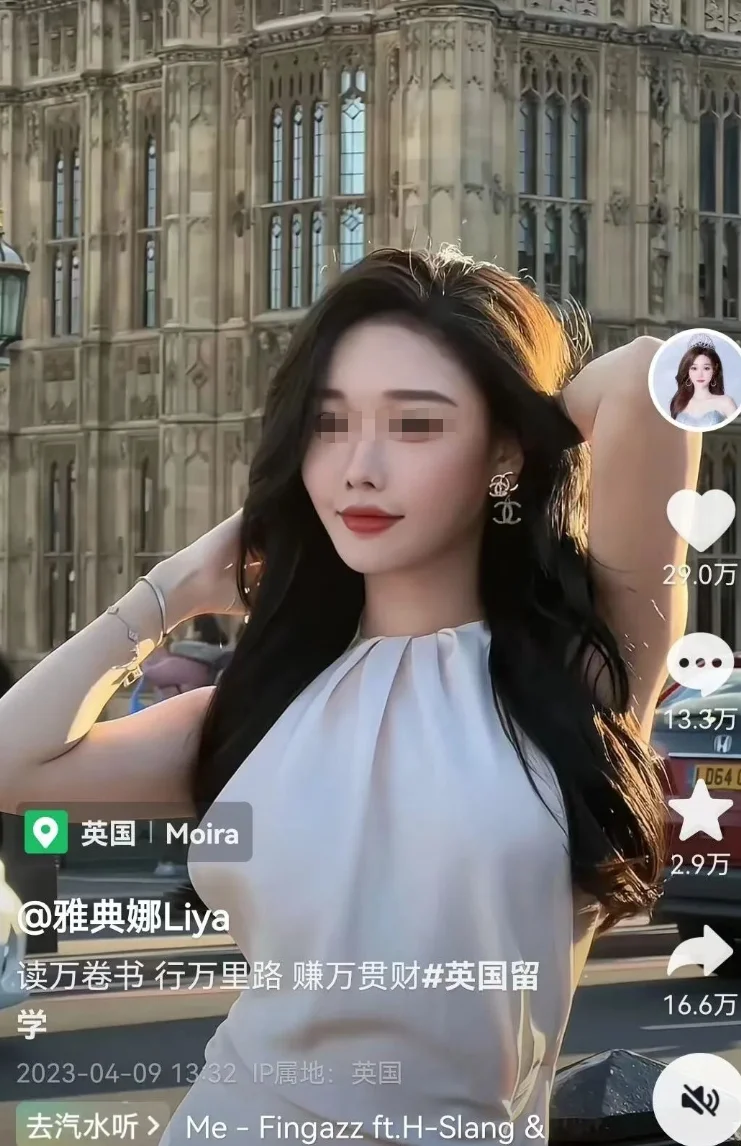Share this video via arrow icon
This screenshot has height=1146, width=741.
pyautogui.click(x=700, y=951)
